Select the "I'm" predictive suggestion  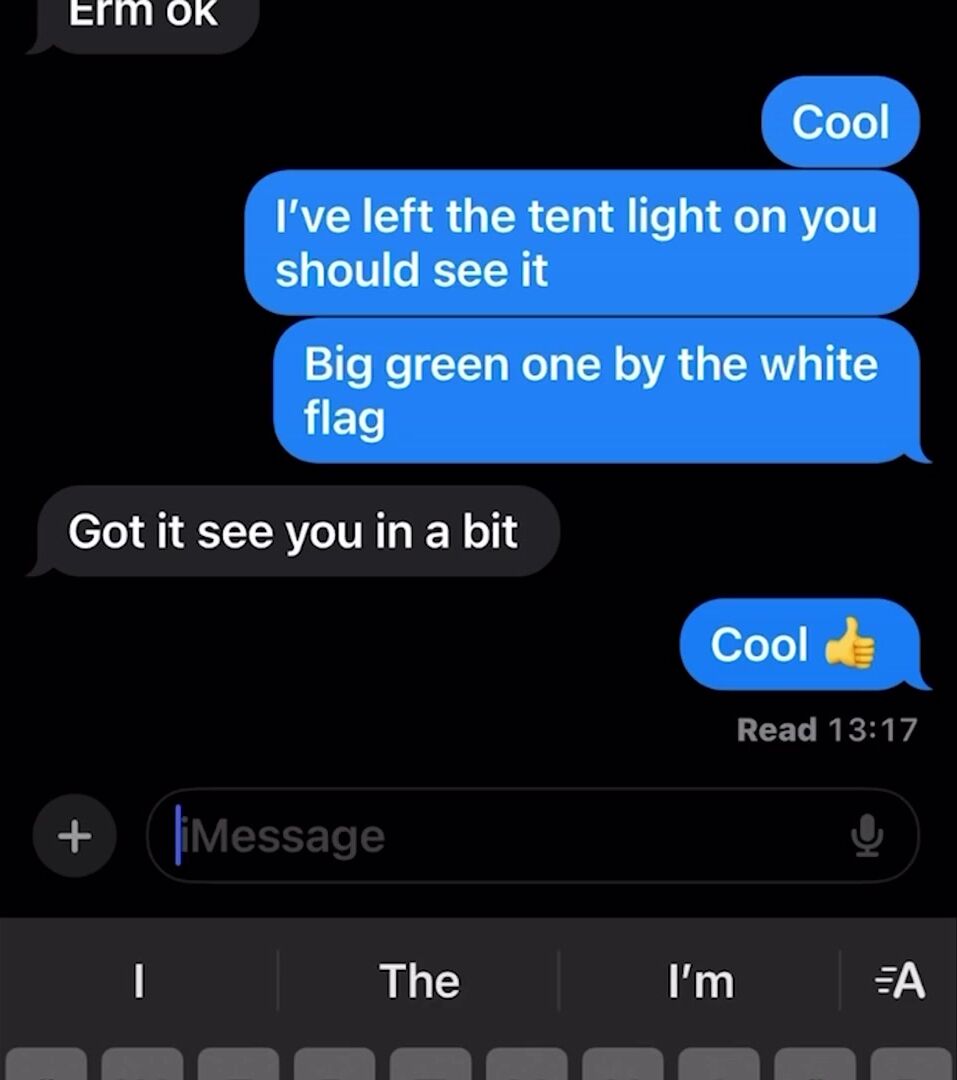(x=700, y=982)
